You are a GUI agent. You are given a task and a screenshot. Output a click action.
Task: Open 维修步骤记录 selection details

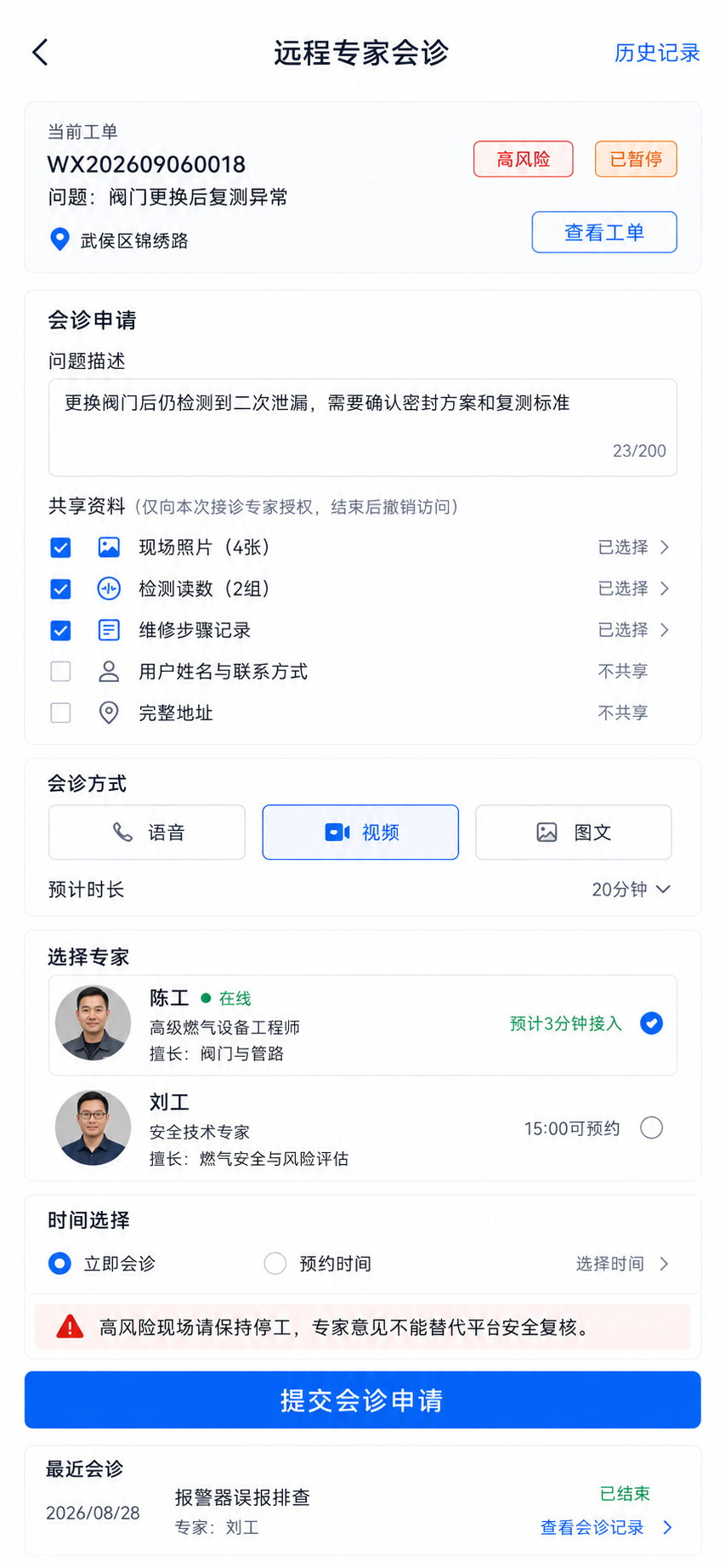point(634,630)
